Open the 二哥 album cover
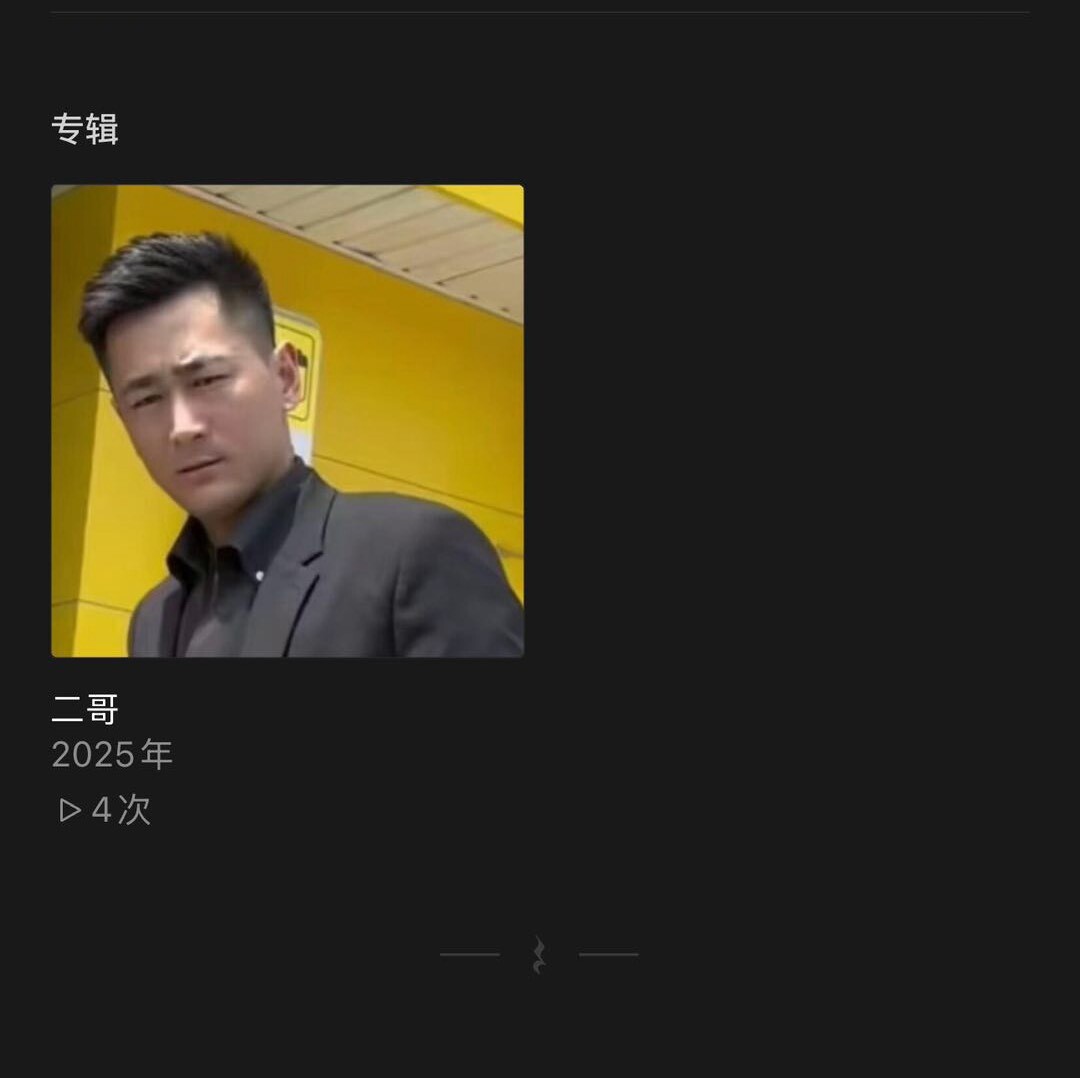Screen dimensions: 1080x1078 tap(287, 421)
